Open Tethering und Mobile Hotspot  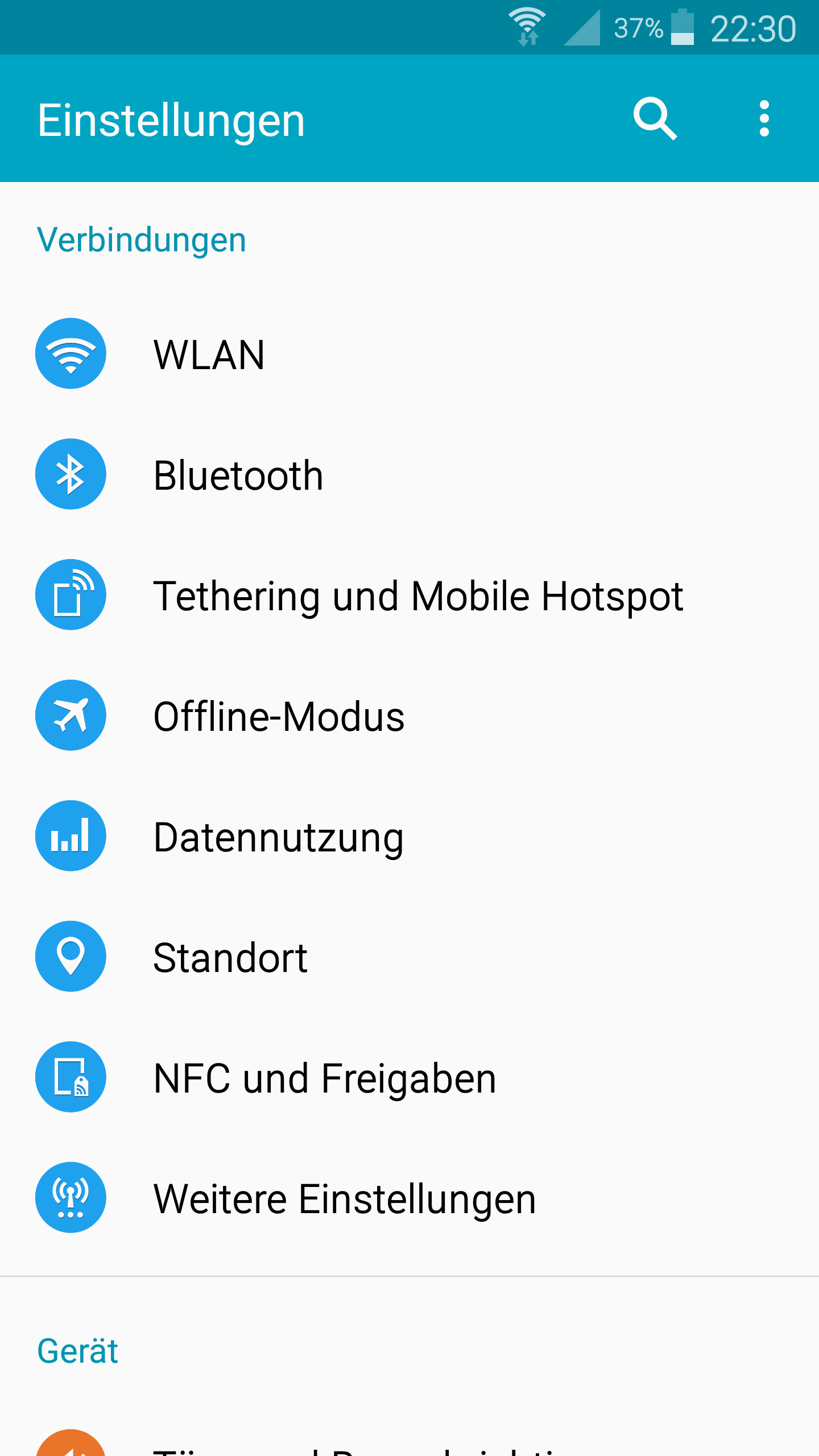418,595
